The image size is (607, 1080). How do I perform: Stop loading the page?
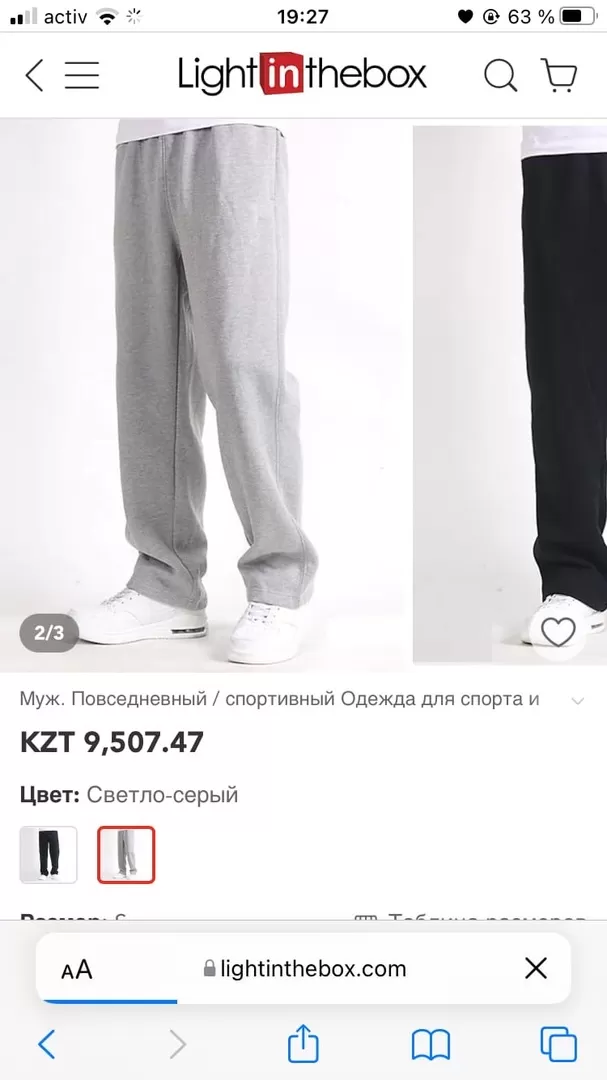(536, 968)
